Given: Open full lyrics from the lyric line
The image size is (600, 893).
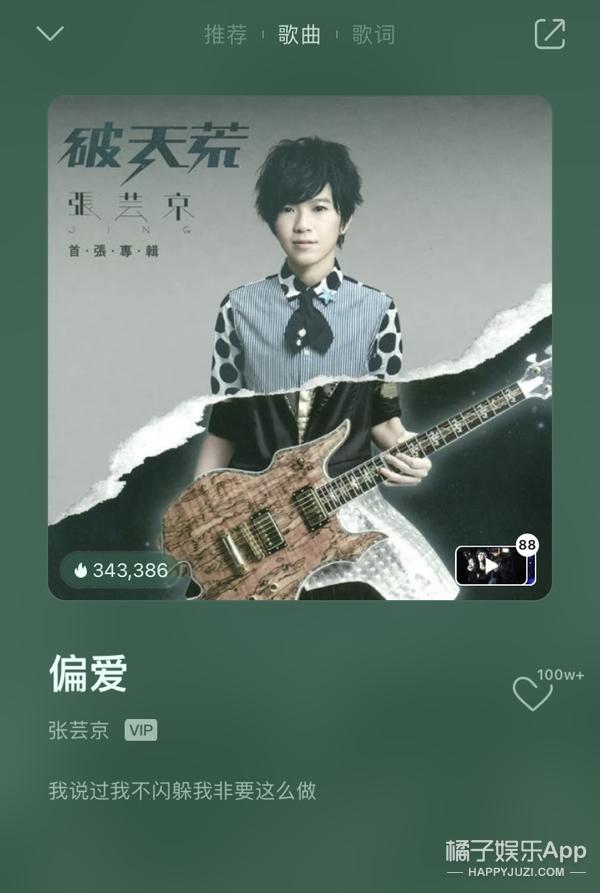Looking at the screenshot, I should [x=182, y=790].
